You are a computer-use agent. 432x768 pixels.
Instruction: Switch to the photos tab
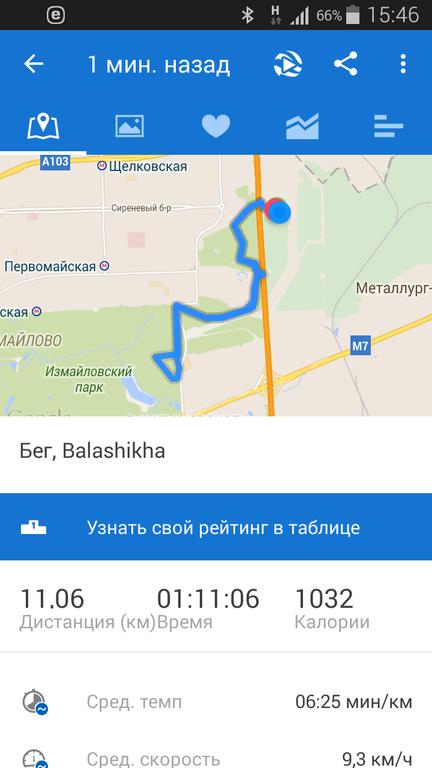point(129,126)
